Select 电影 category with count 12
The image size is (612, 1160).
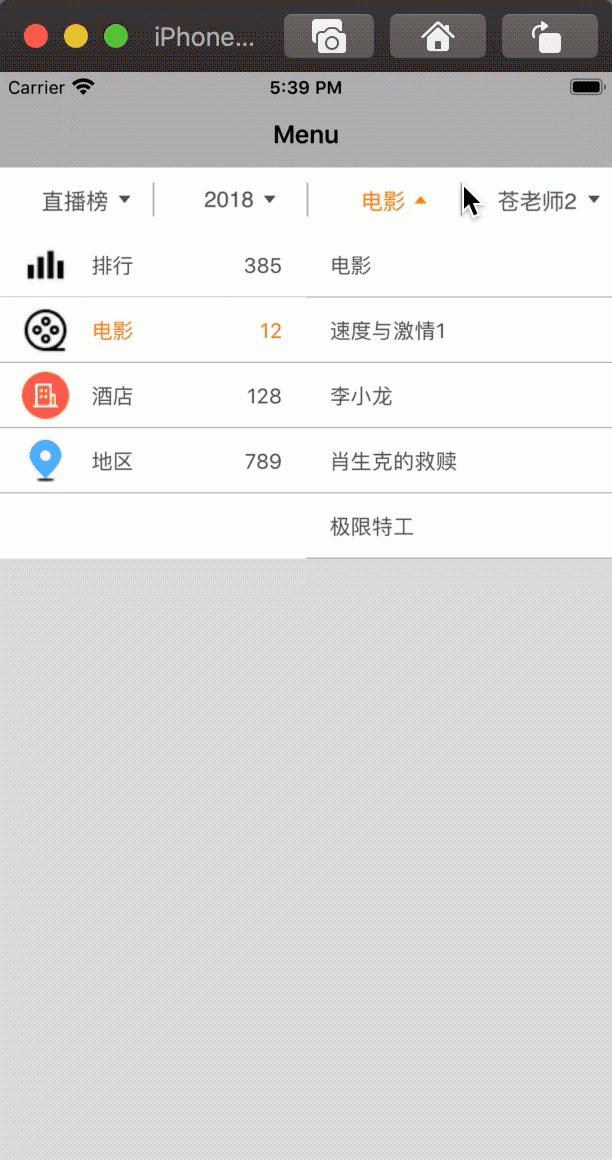coord(153,331)
